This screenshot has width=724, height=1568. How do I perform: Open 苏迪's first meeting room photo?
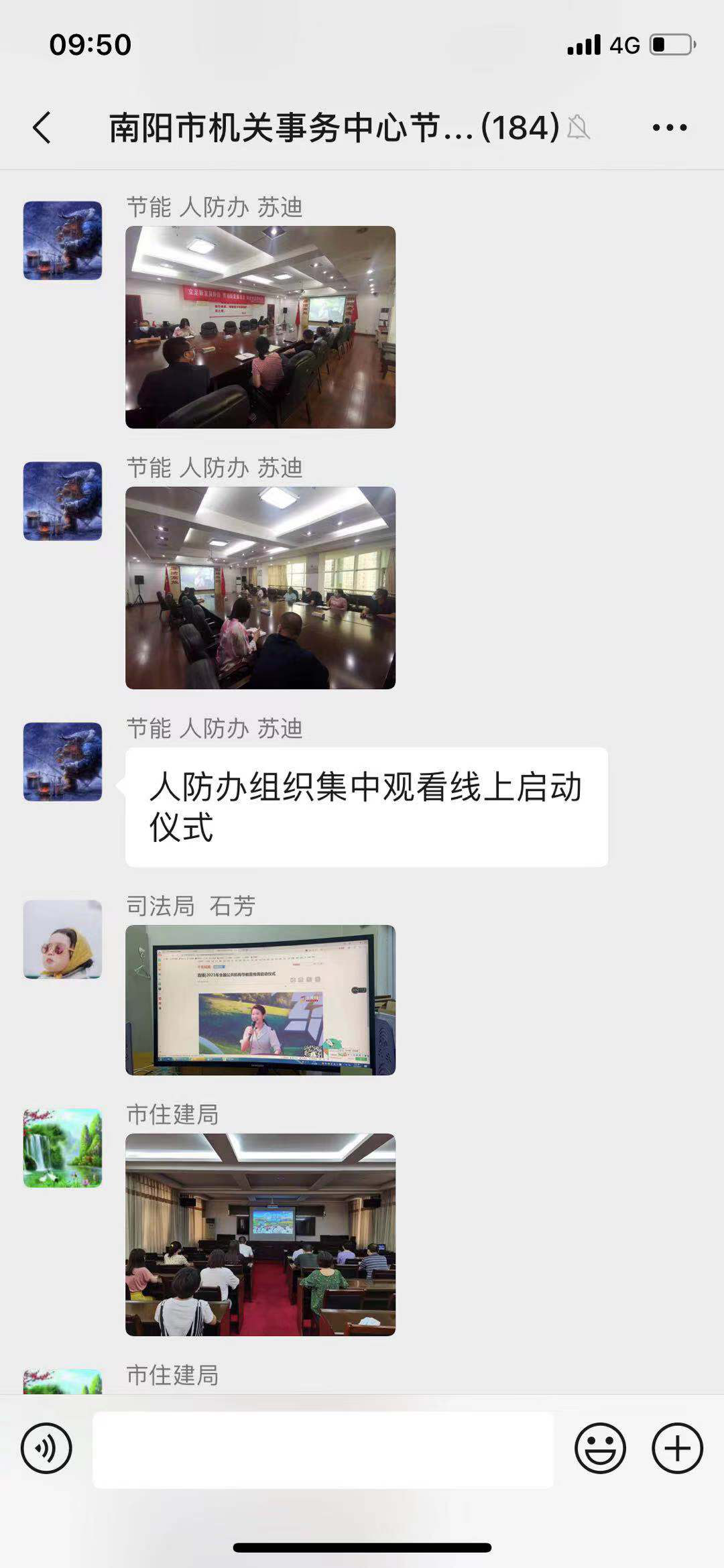[x=260, y=327]
